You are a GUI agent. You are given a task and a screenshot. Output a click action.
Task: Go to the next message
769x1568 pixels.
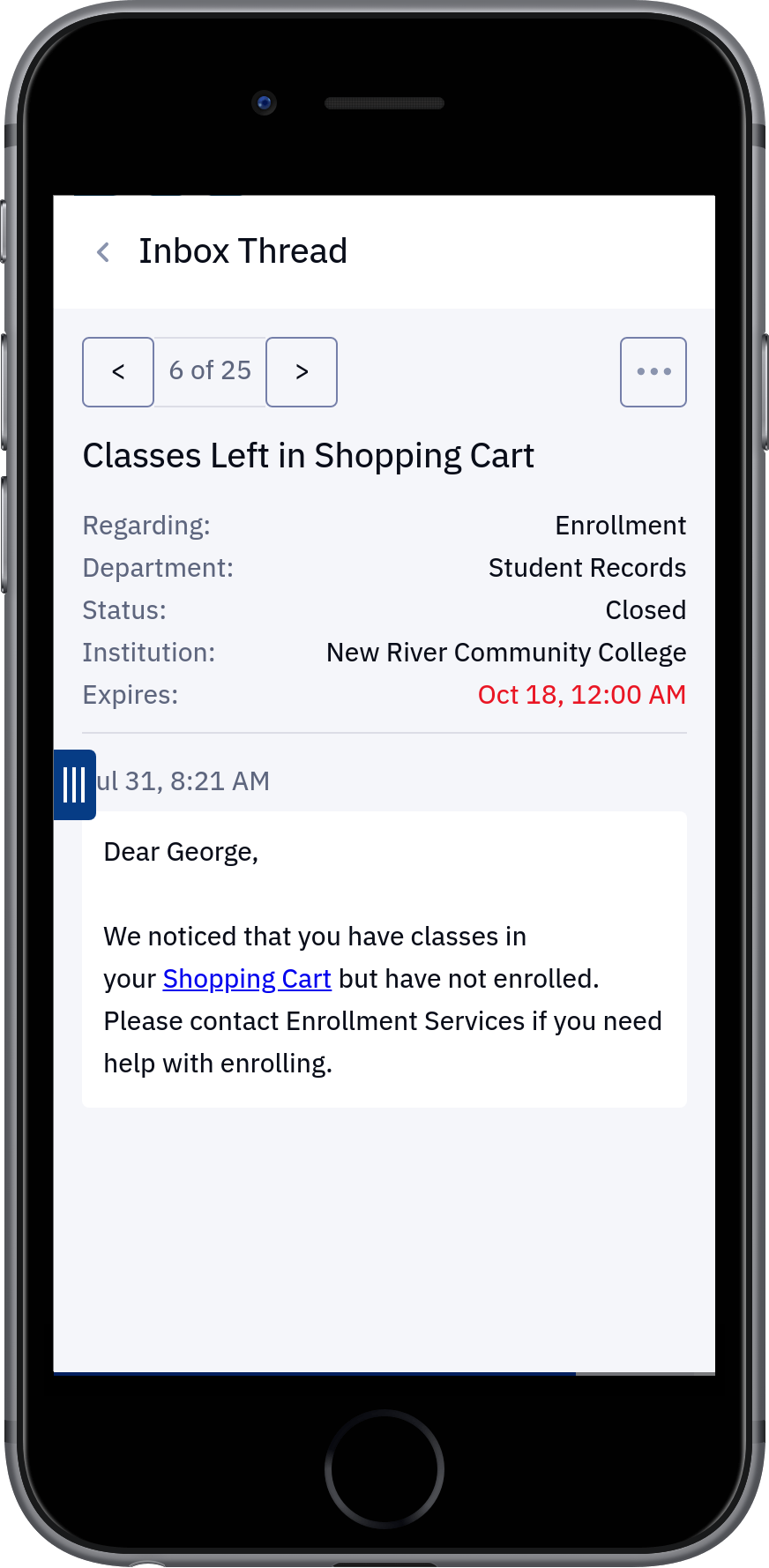pyautogui.click(x=302, y=372)
